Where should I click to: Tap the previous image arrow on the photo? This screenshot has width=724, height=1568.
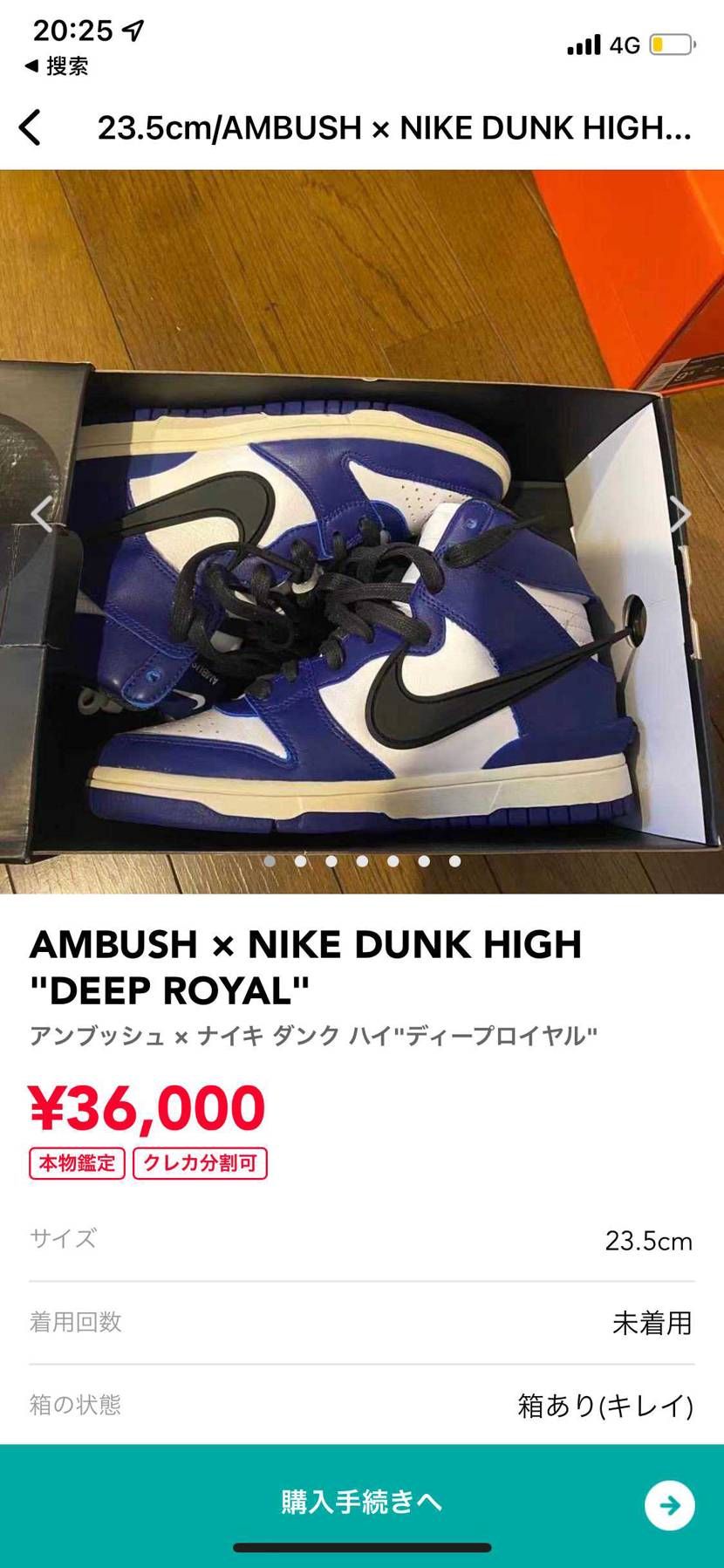[42, 511]
